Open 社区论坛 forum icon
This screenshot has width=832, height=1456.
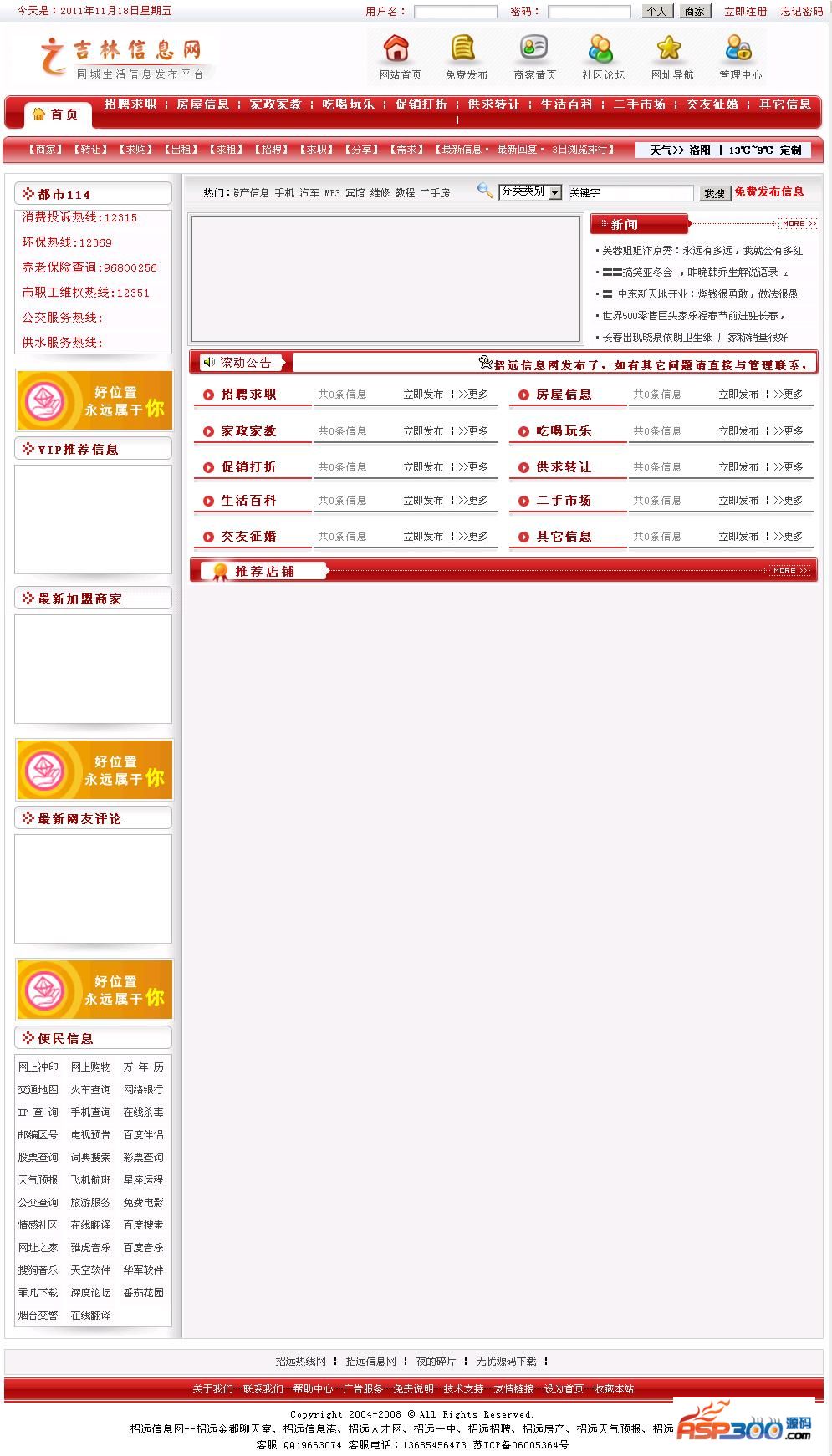tap(603, 57)
